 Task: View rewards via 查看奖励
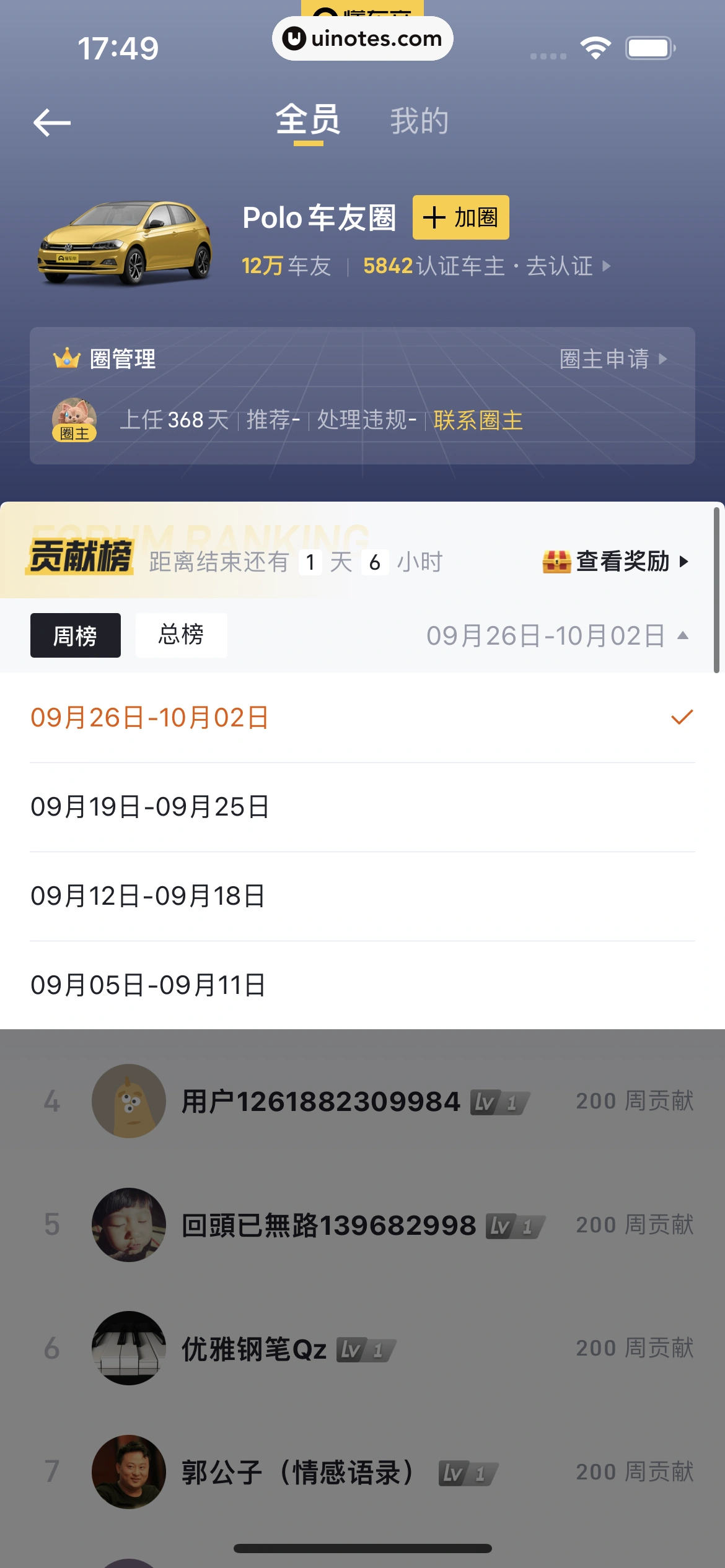[615, 562]
